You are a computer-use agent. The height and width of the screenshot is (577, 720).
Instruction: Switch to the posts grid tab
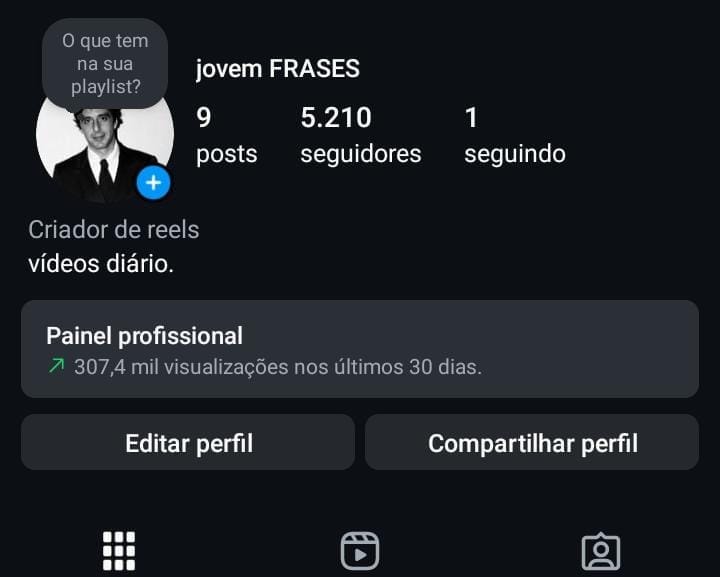(x=119, y=551)
